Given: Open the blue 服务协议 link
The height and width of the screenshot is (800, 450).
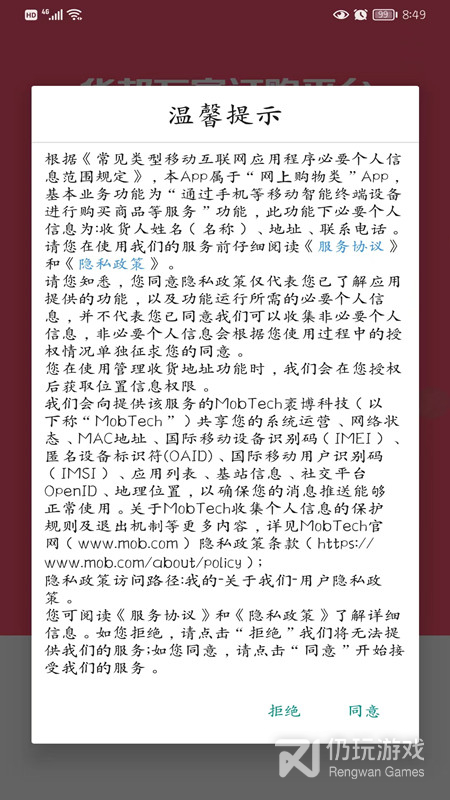Looking at the screenshot, I should tap(351, 246).
